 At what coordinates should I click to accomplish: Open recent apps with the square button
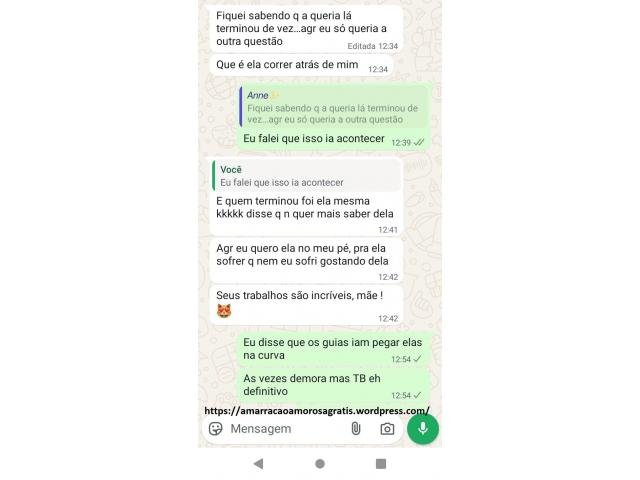(381, 464)
